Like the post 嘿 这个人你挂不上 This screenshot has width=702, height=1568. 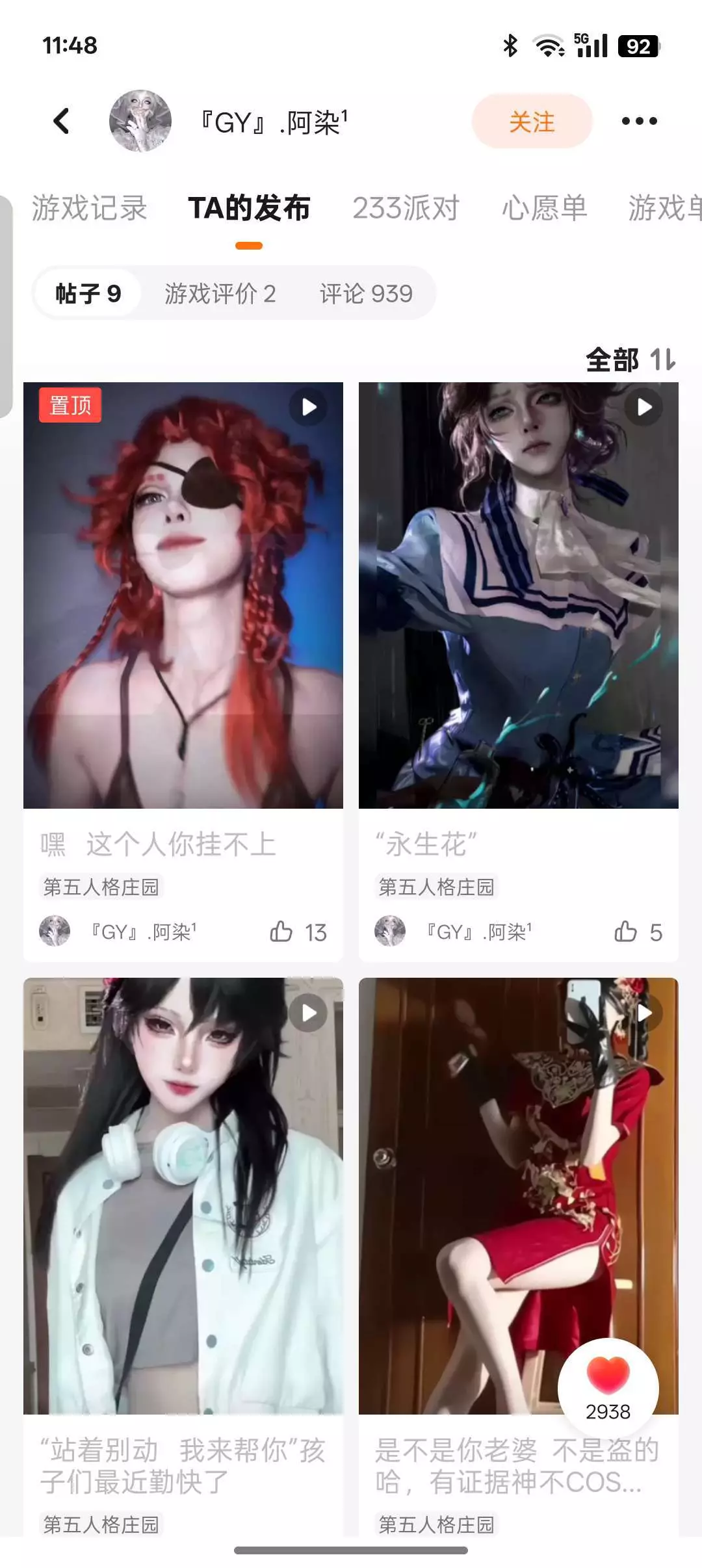[x=298, y=932]
